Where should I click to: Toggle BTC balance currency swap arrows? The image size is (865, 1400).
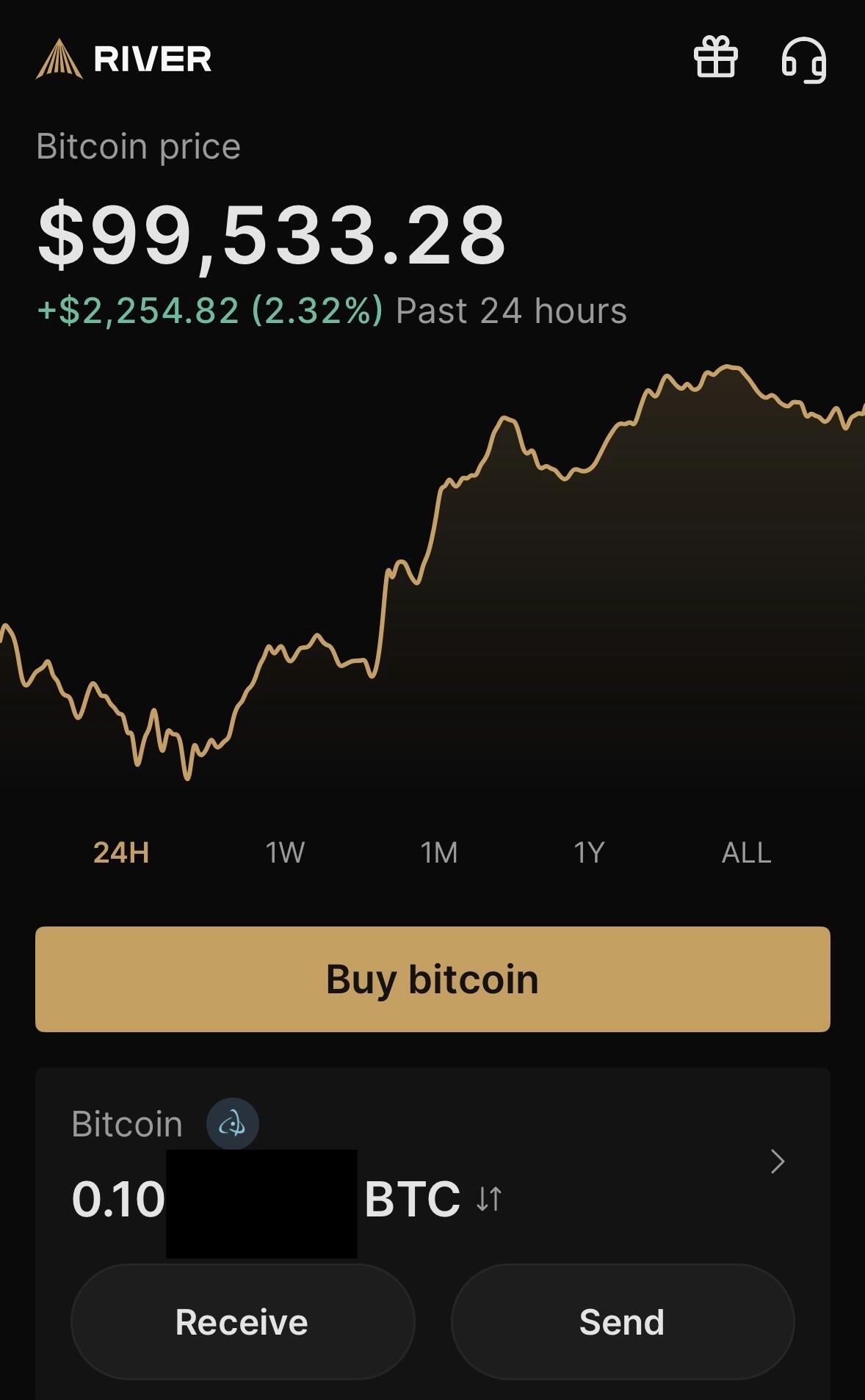(x=489, y=1199)
